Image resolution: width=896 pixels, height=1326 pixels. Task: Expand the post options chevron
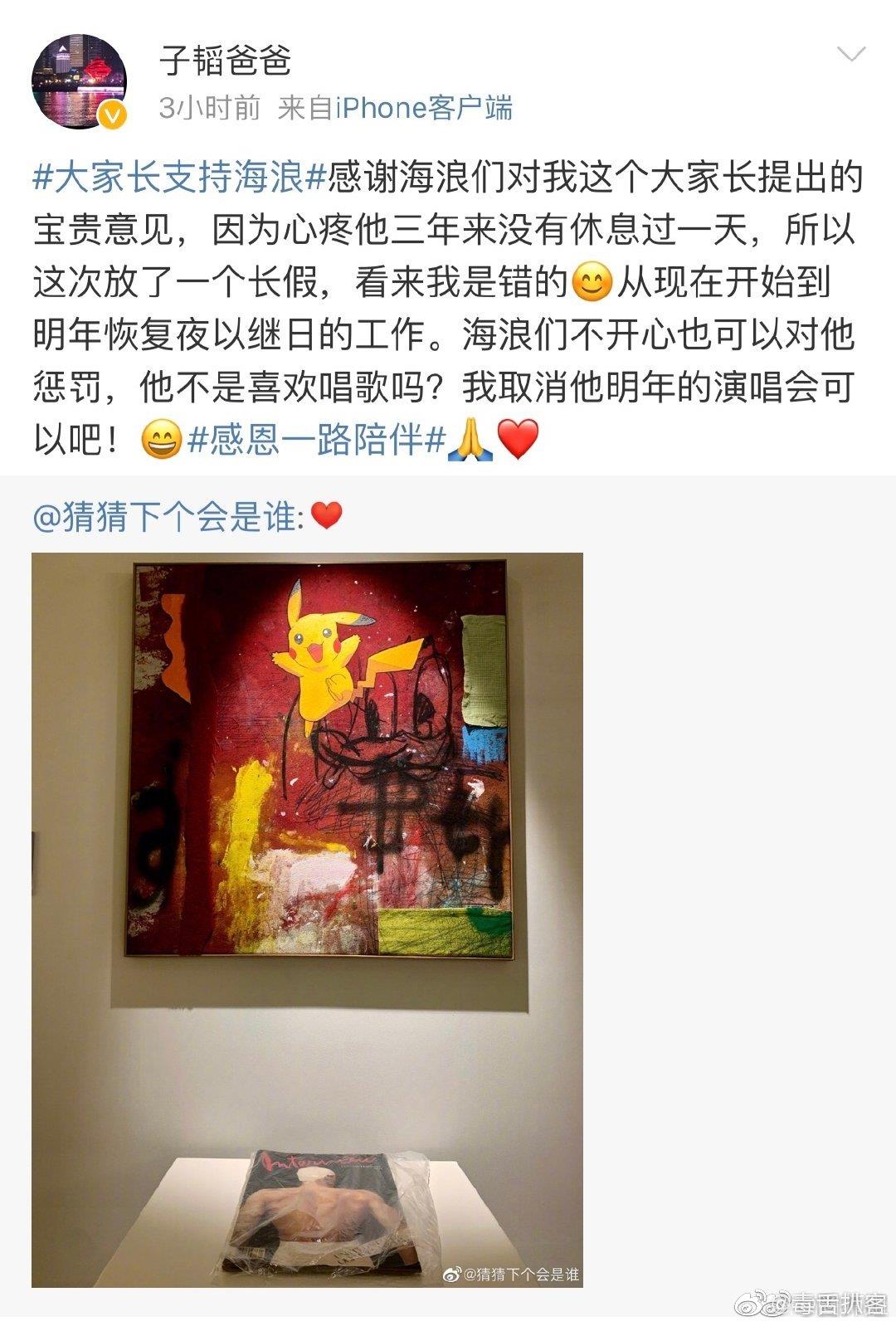coord(851,56)
